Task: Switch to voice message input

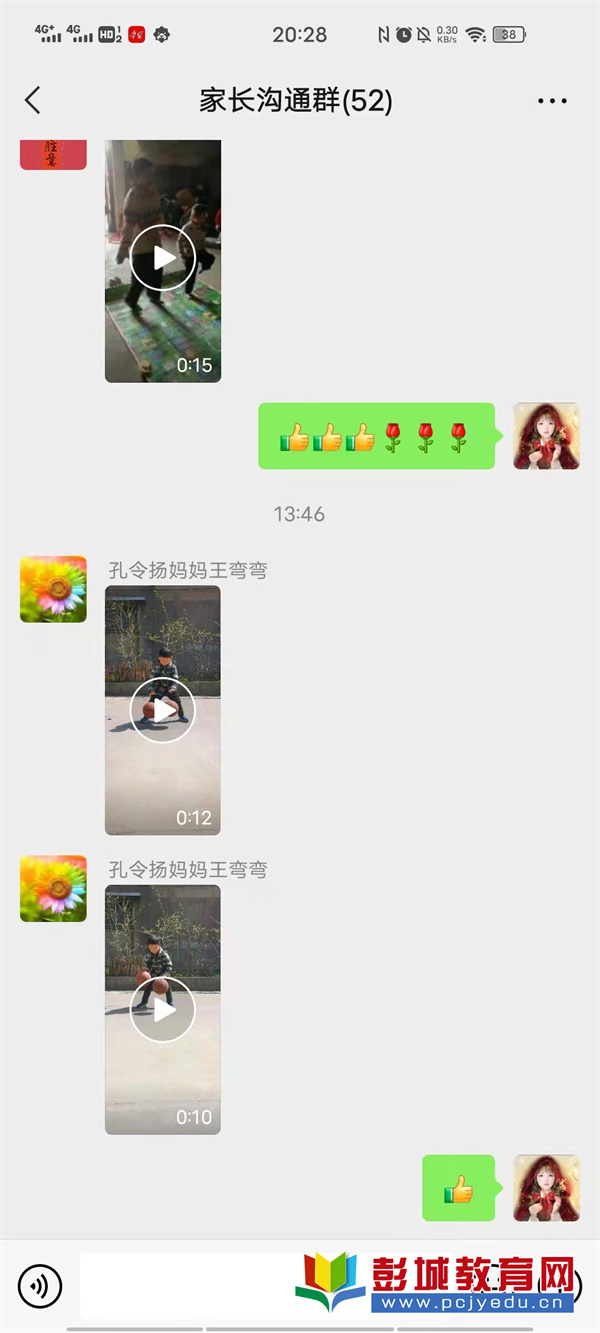Action: [40, 1285]
